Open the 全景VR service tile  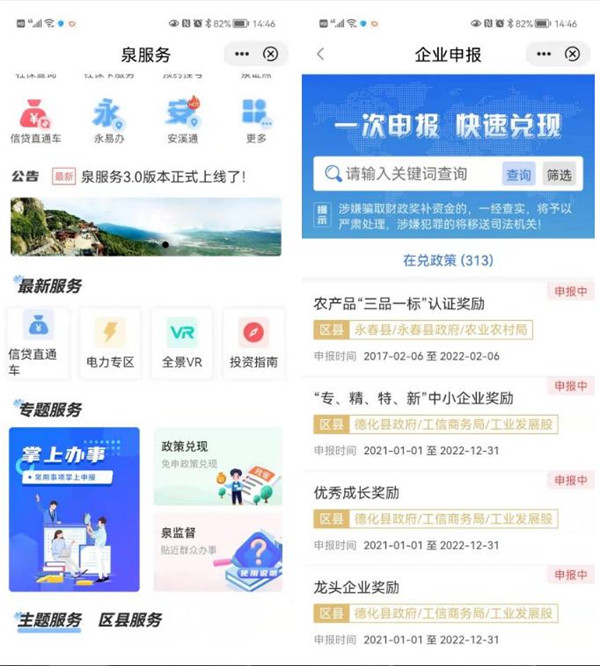click(182, 342)
